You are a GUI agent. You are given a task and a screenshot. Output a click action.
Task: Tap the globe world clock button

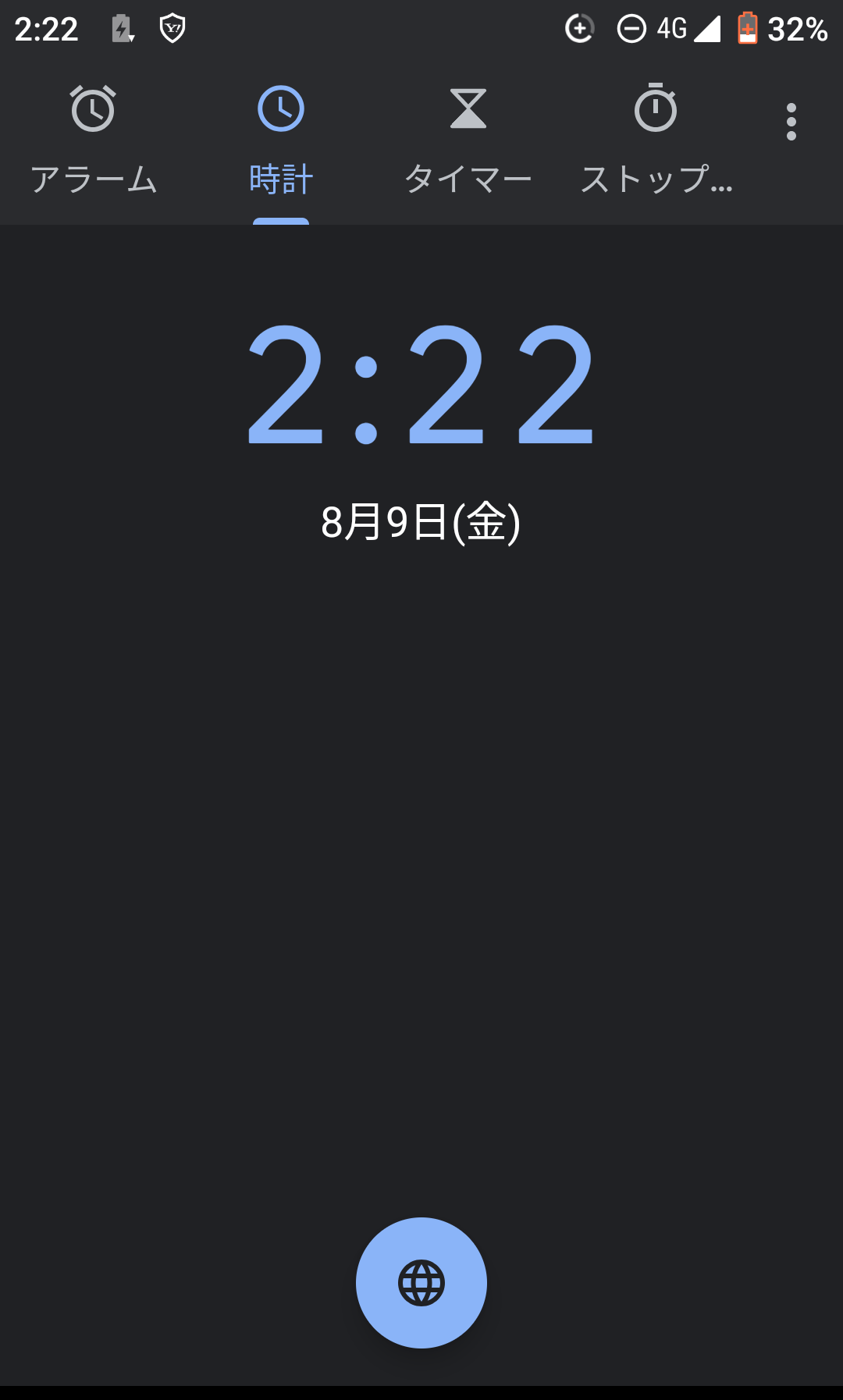[421, 1282]
